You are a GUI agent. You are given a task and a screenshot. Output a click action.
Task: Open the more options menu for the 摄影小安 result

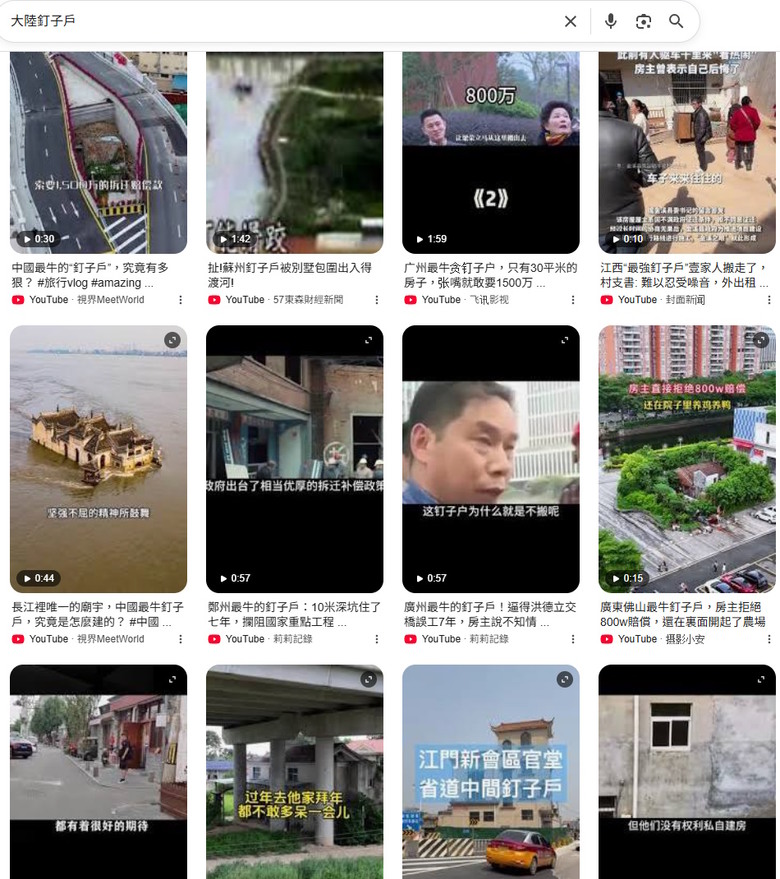pos(769,639)
